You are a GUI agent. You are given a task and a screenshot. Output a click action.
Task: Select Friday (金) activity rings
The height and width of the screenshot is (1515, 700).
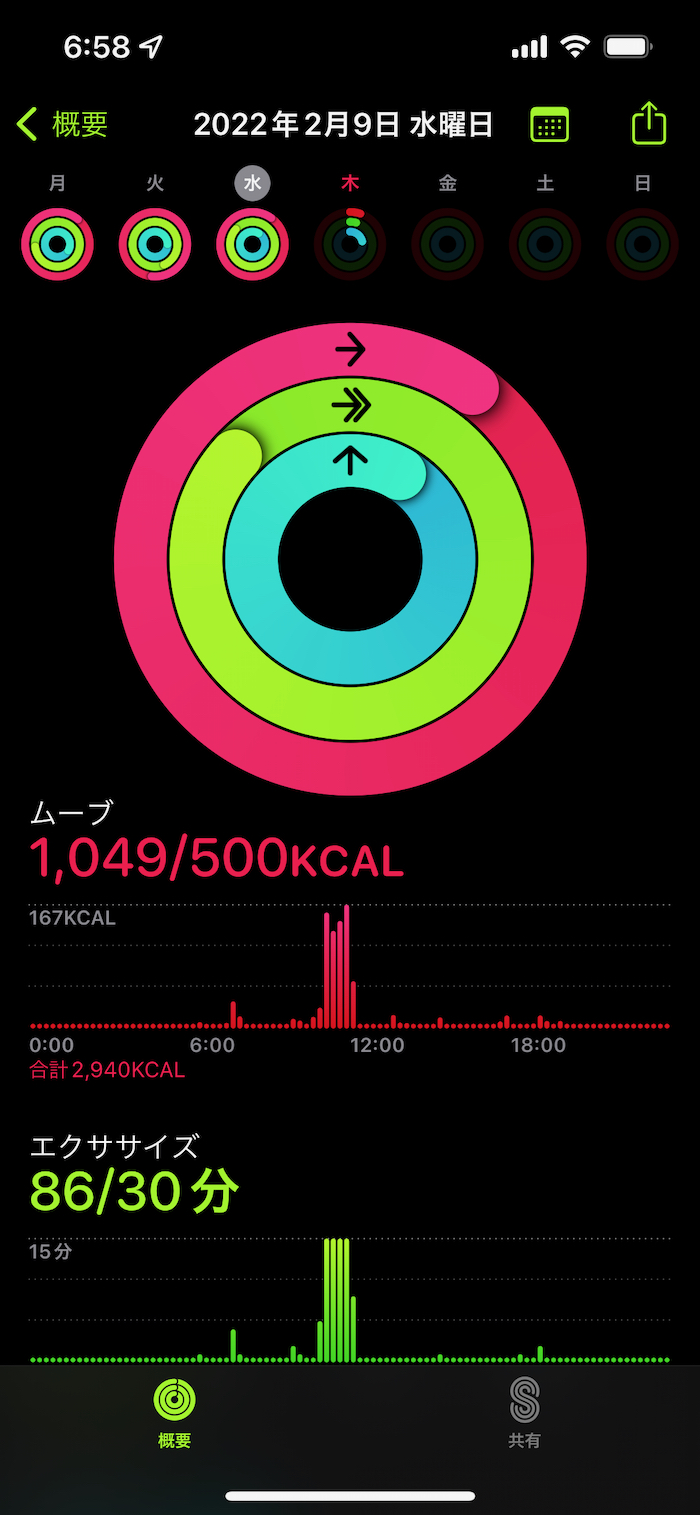[x=447, y=244]
